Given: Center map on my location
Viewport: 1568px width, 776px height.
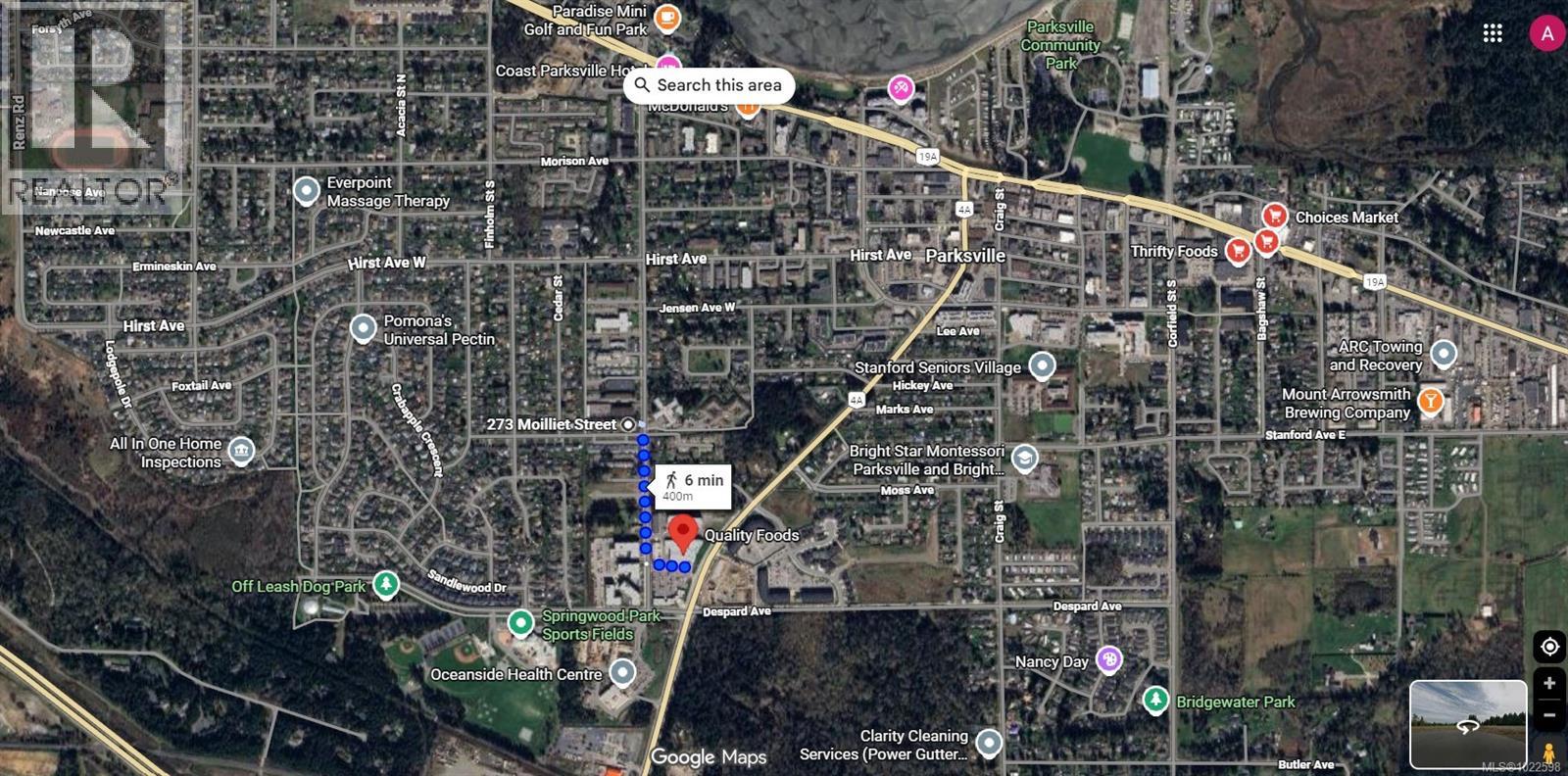Looking at the screenshot, I should 1549,647.
